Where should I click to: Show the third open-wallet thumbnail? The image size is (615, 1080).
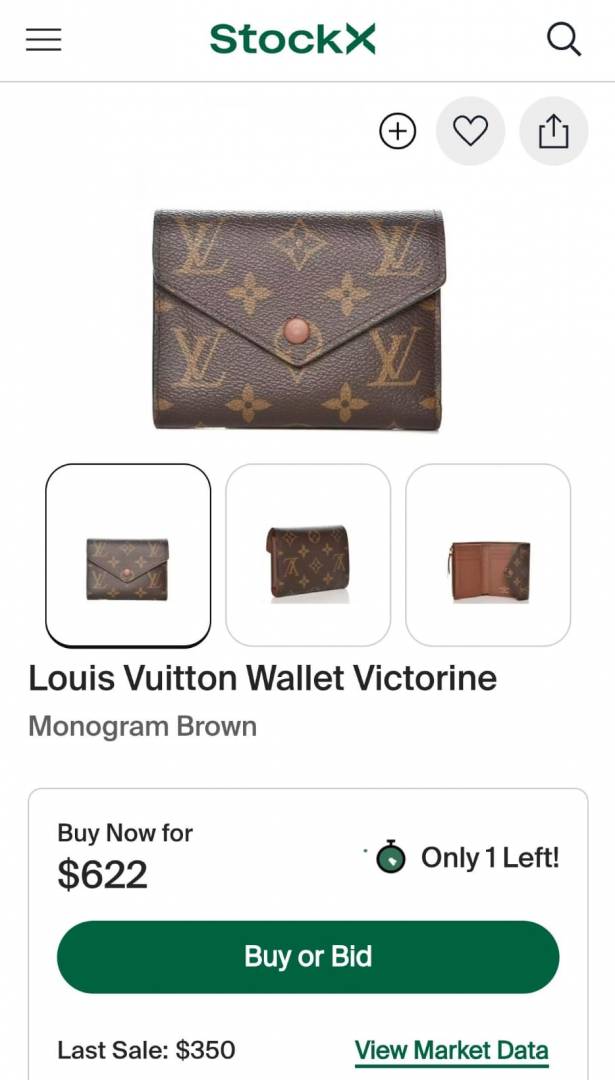pyautogui.click(x=488, y=555)
